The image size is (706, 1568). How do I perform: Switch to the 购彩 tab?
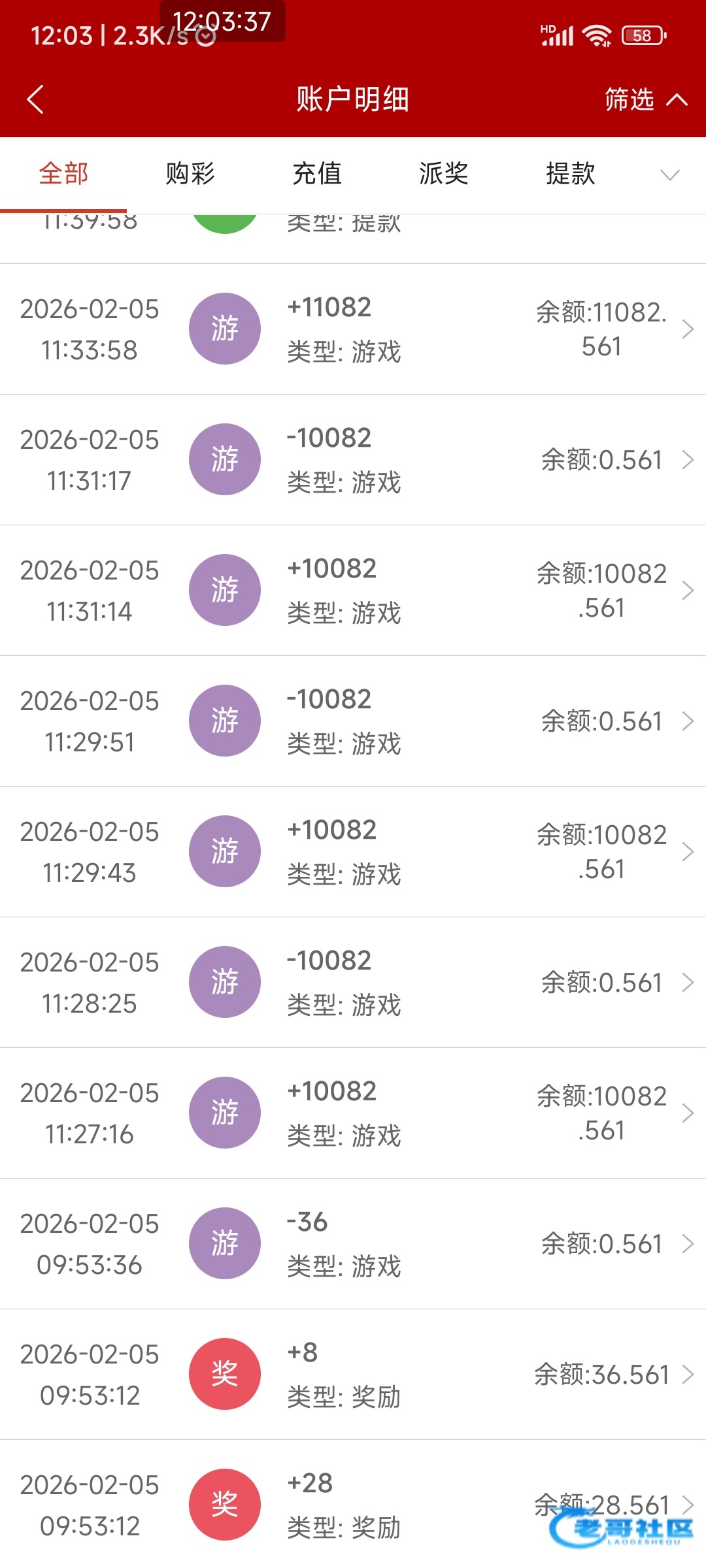click(190, 174)
